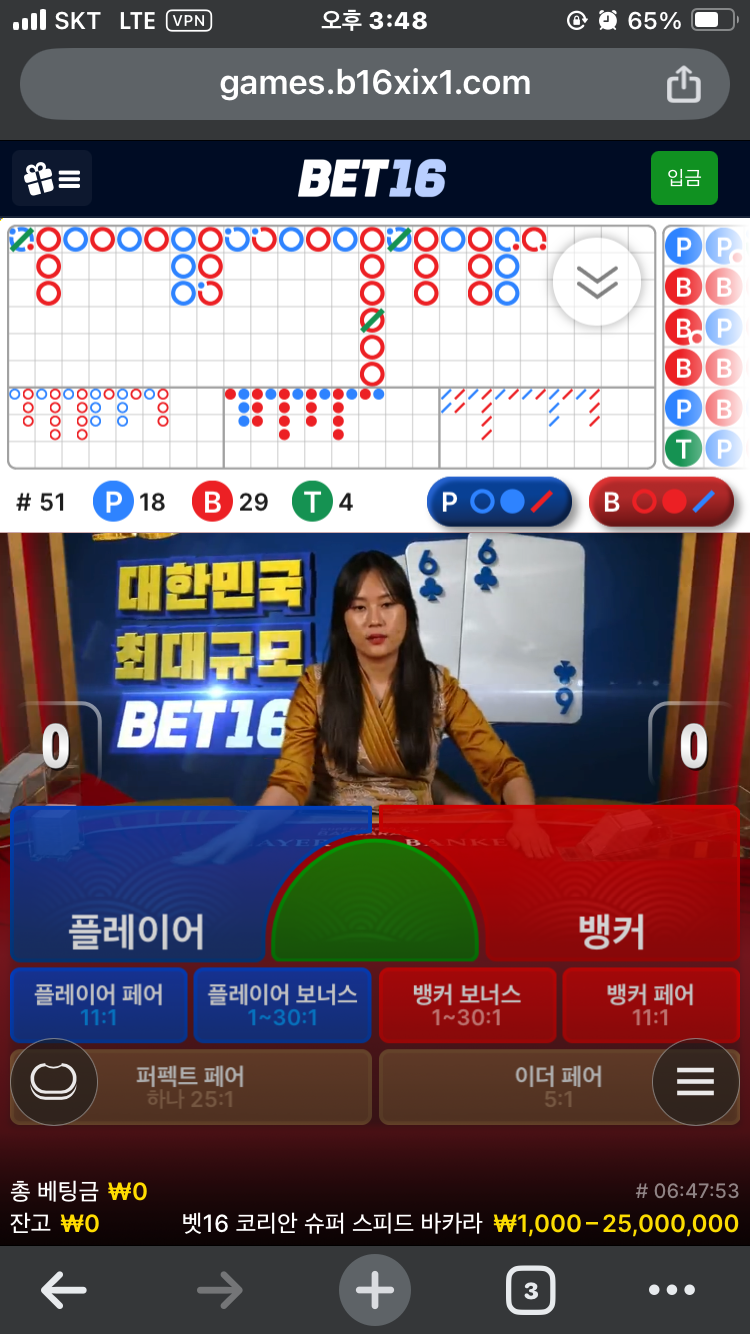750x1334 pixels.
Task: Open the game hamburger menu
Action: pyautogui.click(x=695, y=1082)
